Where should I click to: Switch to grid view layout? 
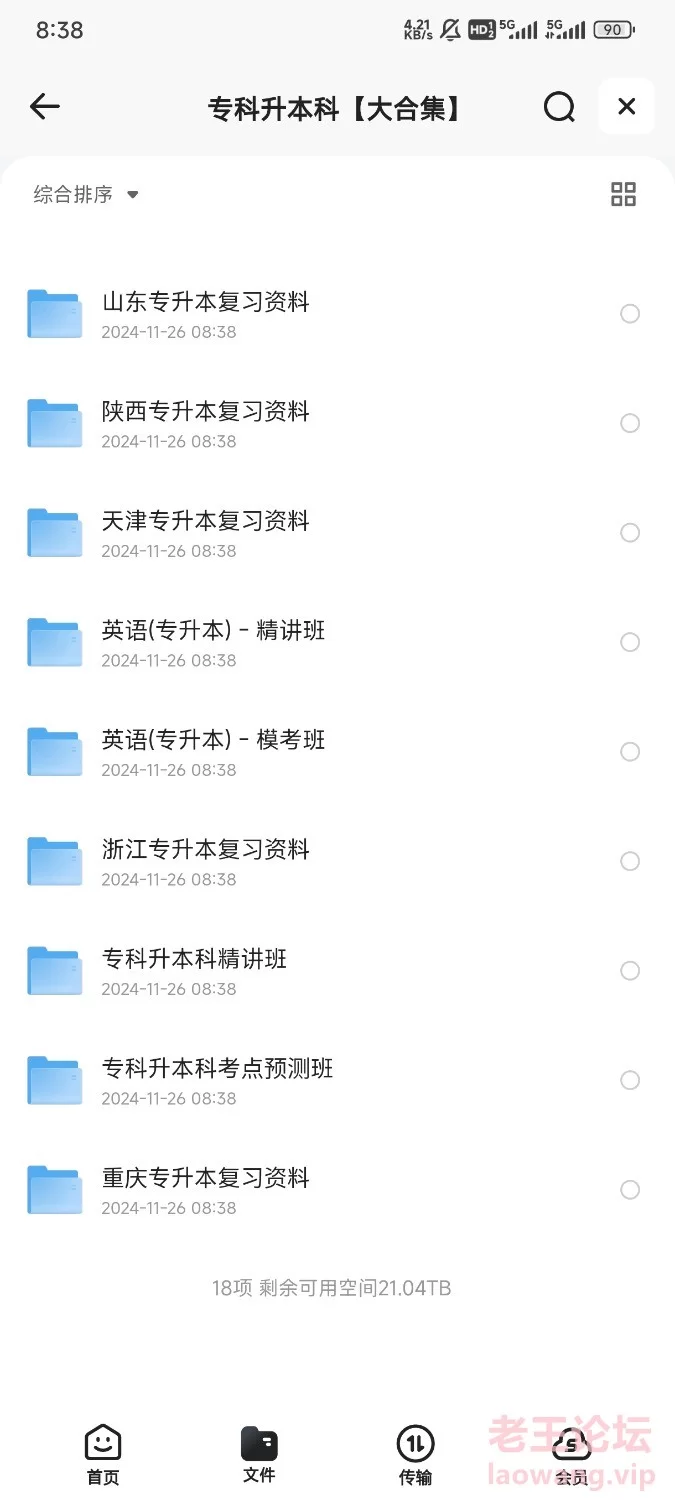tap(623, 194)
